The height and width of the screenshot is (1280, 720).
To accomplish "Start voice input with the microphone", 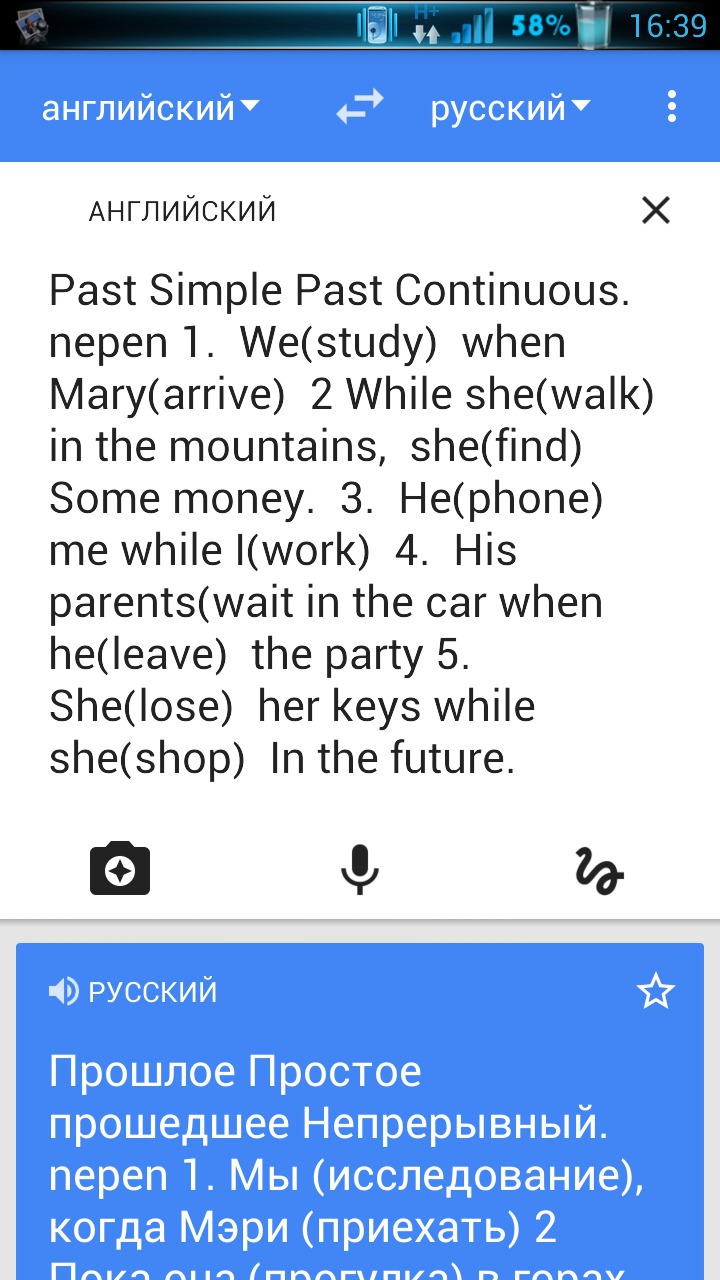I will tap(360, 868).
